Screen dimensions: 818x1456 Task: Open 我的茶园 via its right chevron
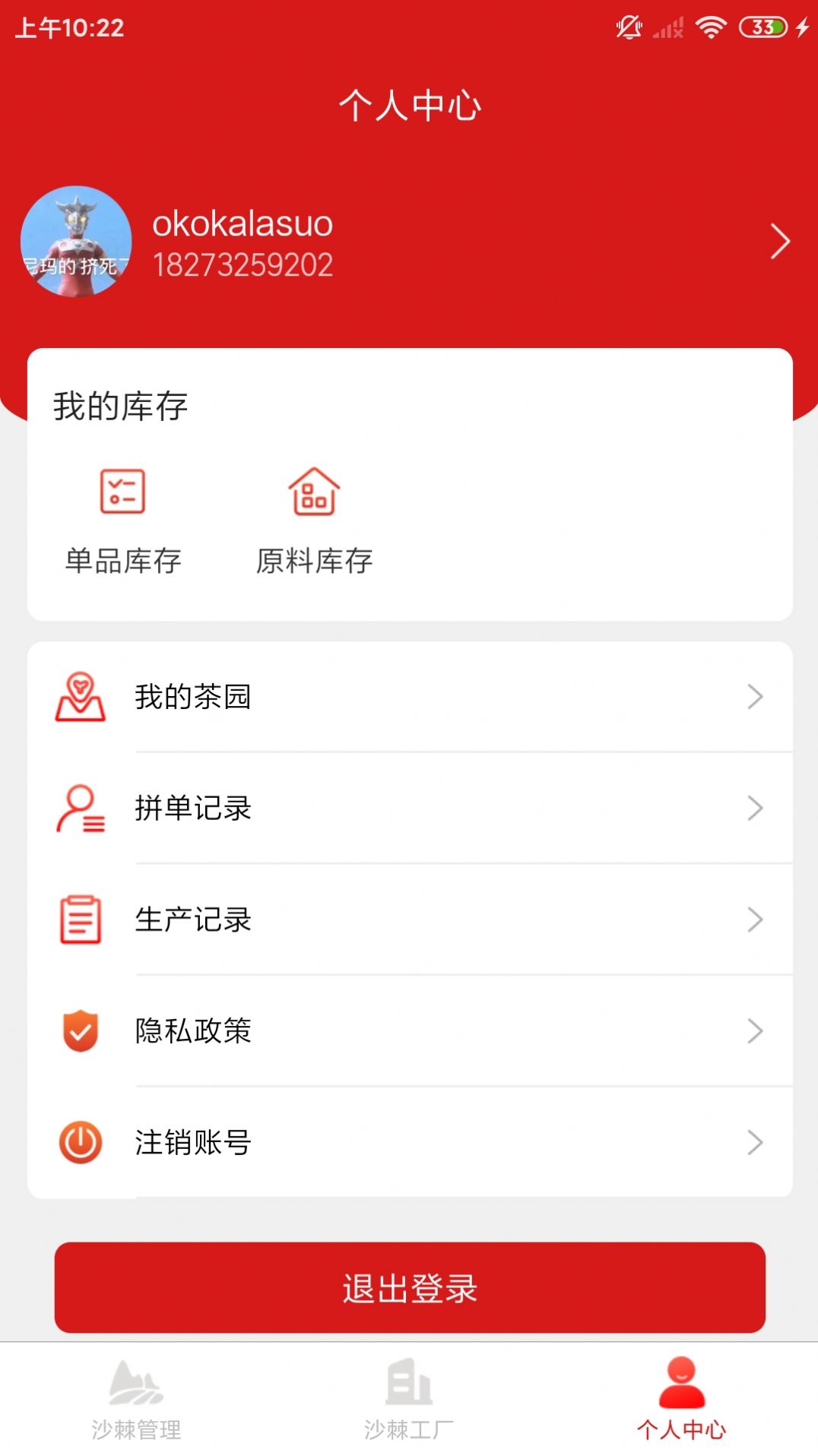[x=754, y=698]
